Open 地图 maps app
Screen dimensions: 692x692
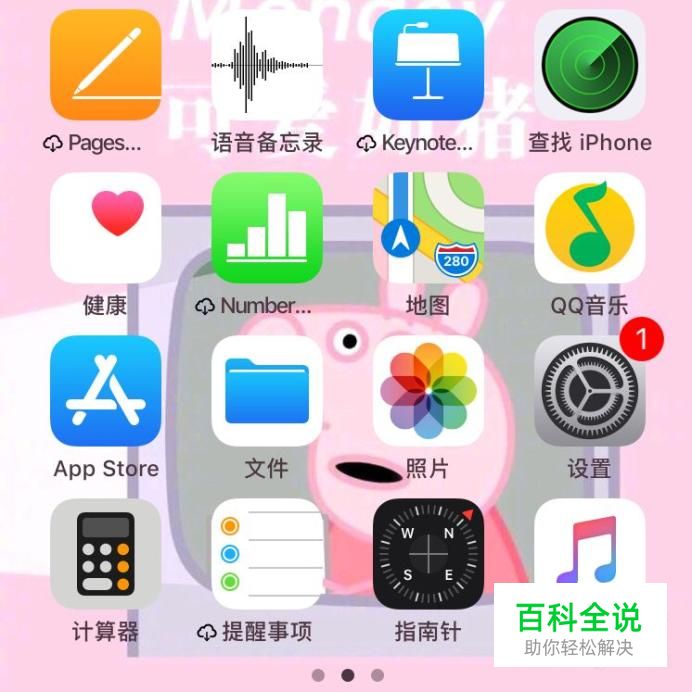pyautogui.click(x=428, y=227)
